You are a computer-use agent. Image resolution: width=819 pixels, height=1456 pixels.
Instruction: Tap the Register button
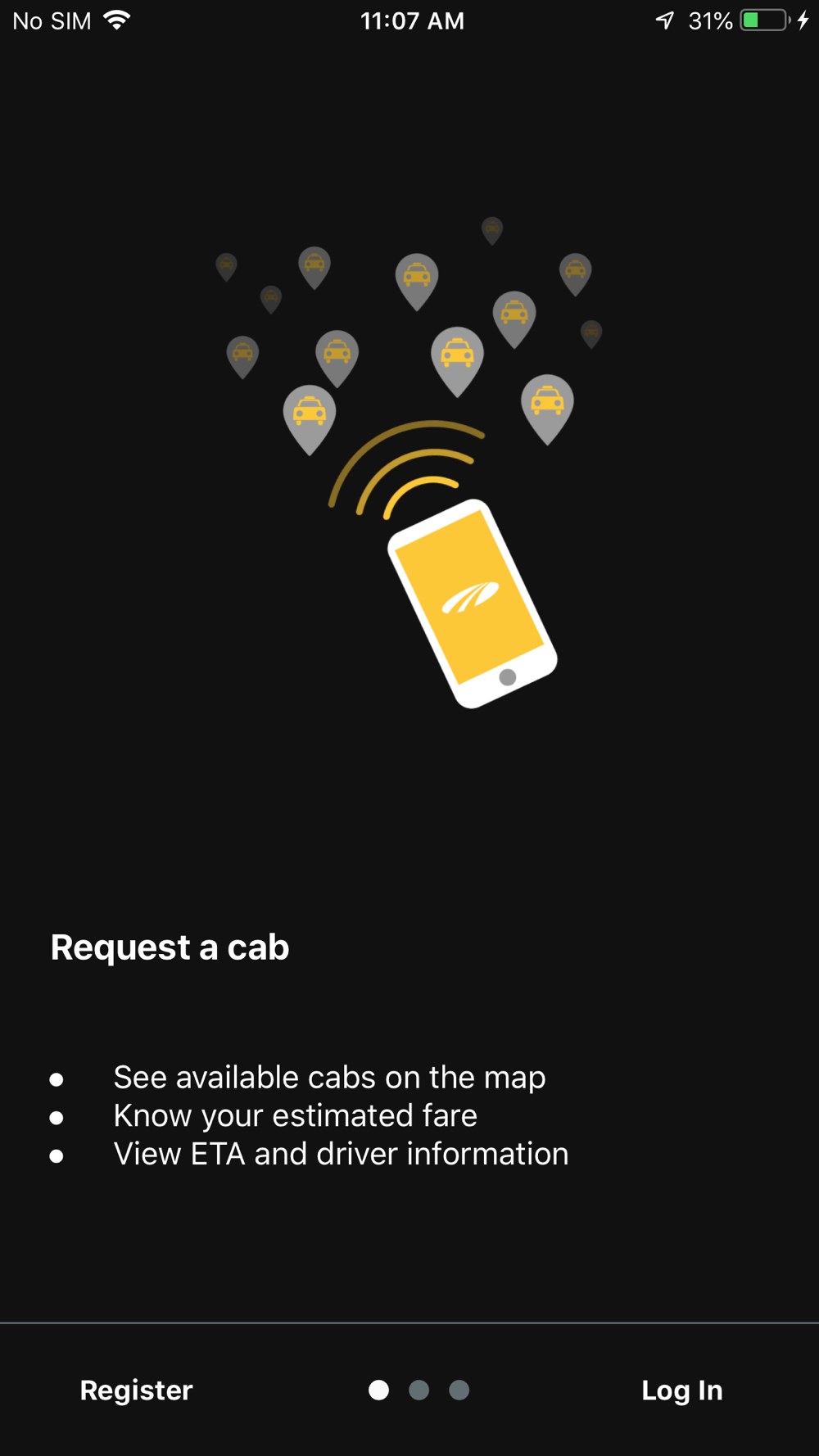[x=136, y=1390]
